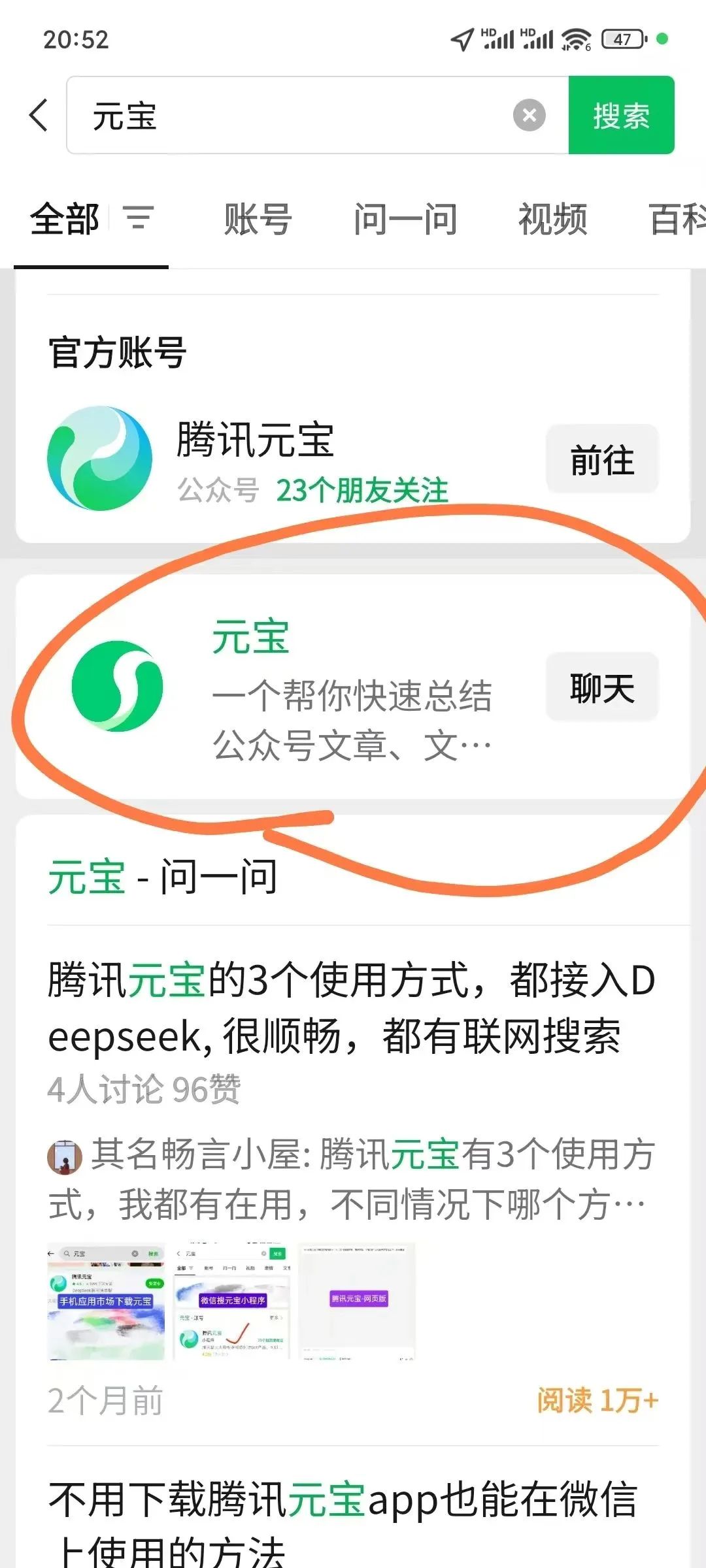
Task: Open thumbnail labeled 腾讯元宝-网页版
Action: 358,1301
